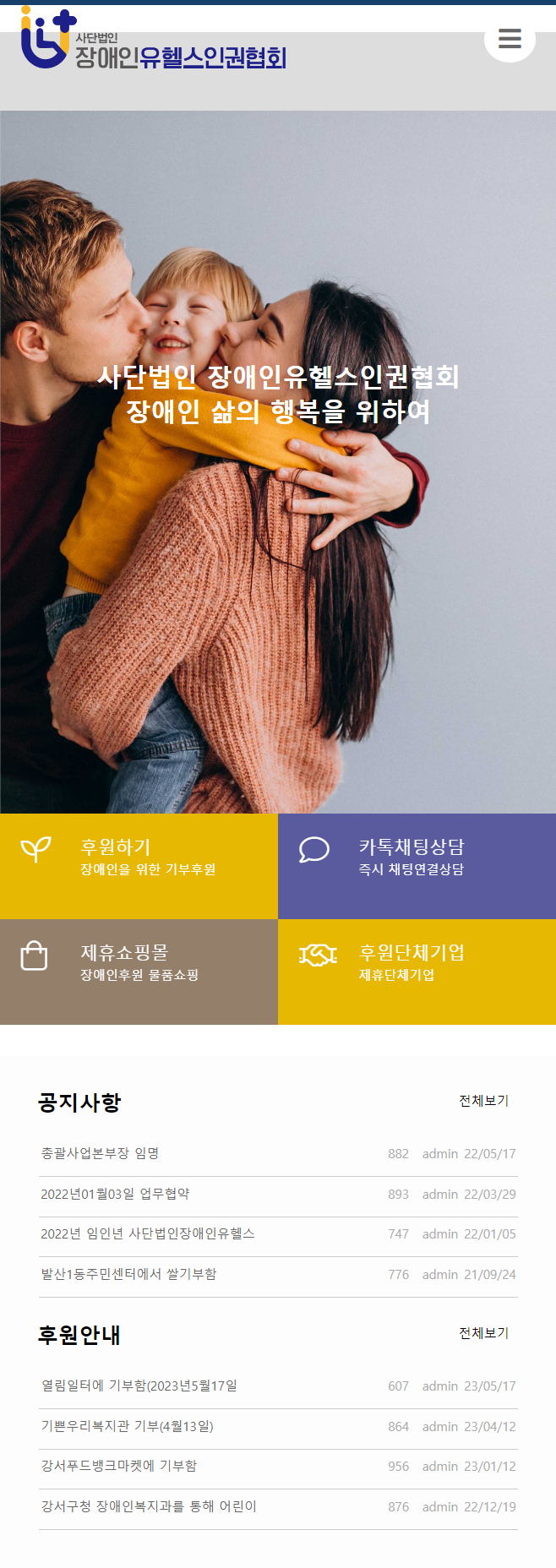Tap the 장애인유헬스인권협회 home logo
The image size is (556, 1568).
click(x=154, y=44)
